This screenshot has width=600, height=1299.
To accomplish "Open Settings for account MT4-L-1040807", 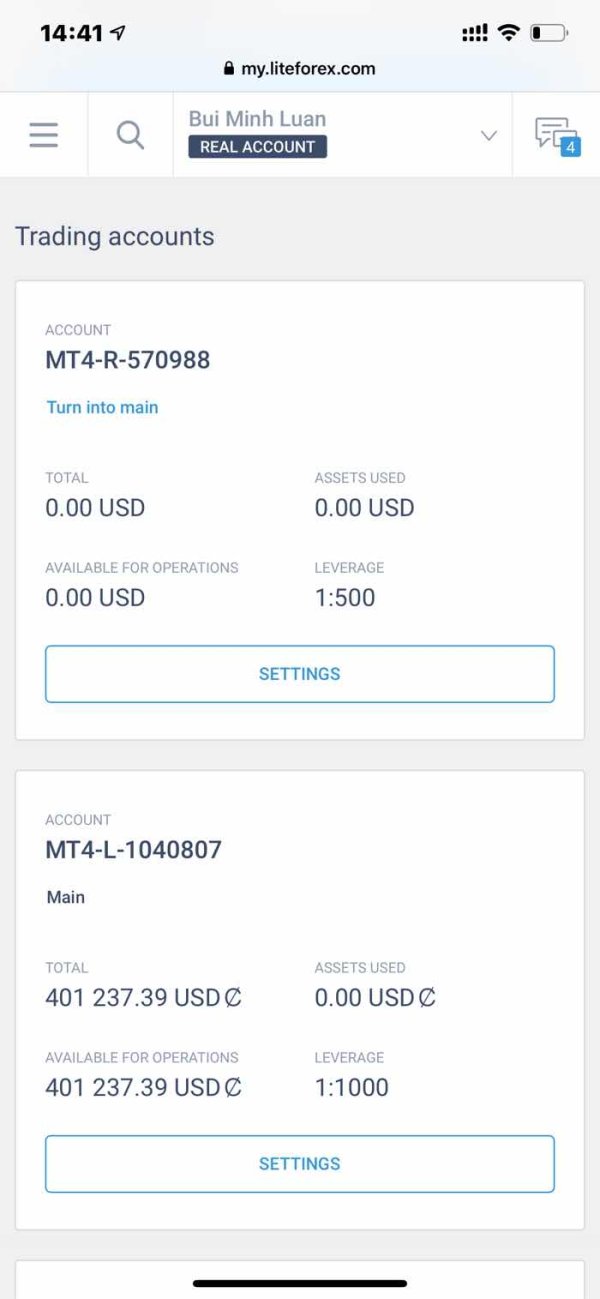I will pyautogui.click(x=300, y=1164).
